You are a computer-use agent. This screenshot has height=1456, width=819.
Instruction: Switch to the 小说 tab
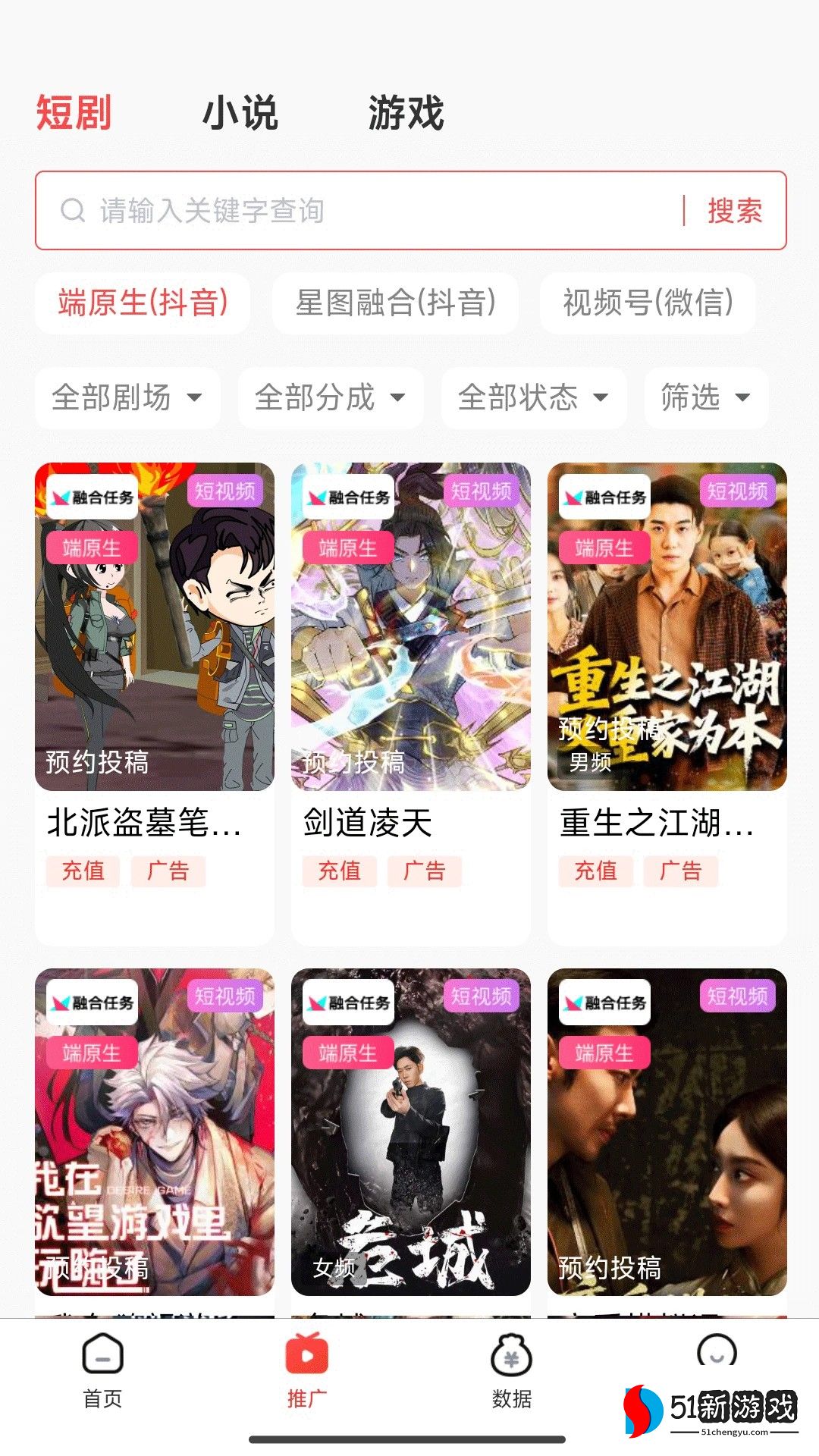pyautogui.click(x=240, y=113)
